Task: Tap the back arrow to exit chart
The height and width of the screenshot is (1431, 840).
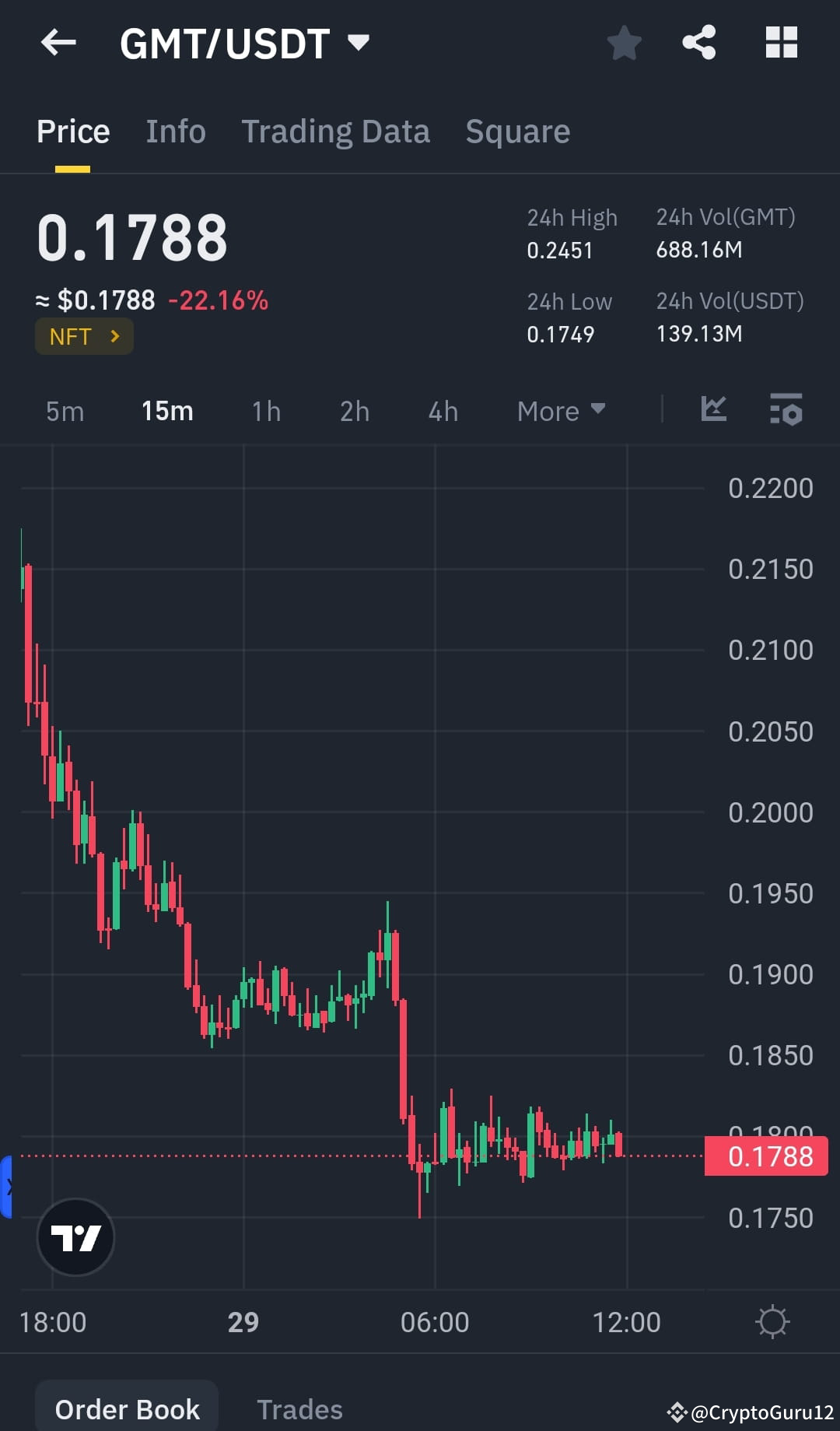Action: [58, 43]
